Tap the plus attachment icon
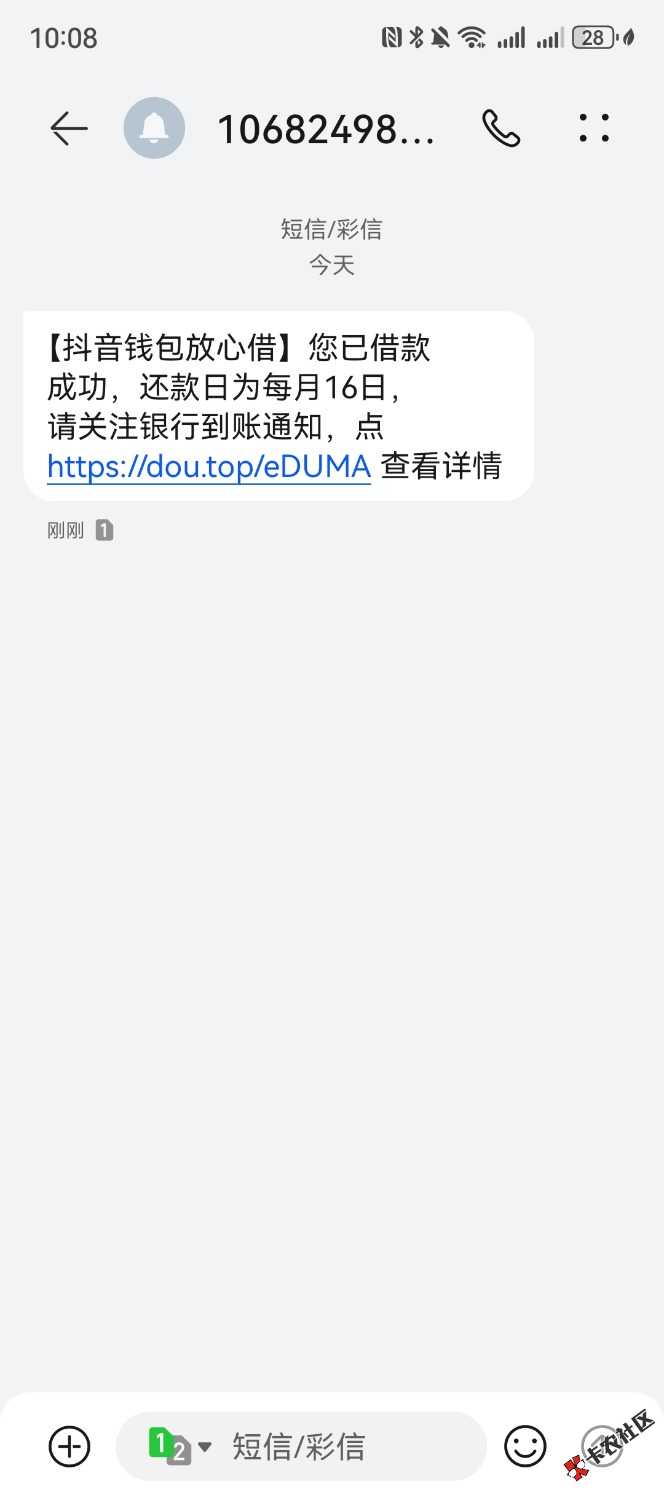This screenshot has height=1500, width=664. (x=70, y=1446)
